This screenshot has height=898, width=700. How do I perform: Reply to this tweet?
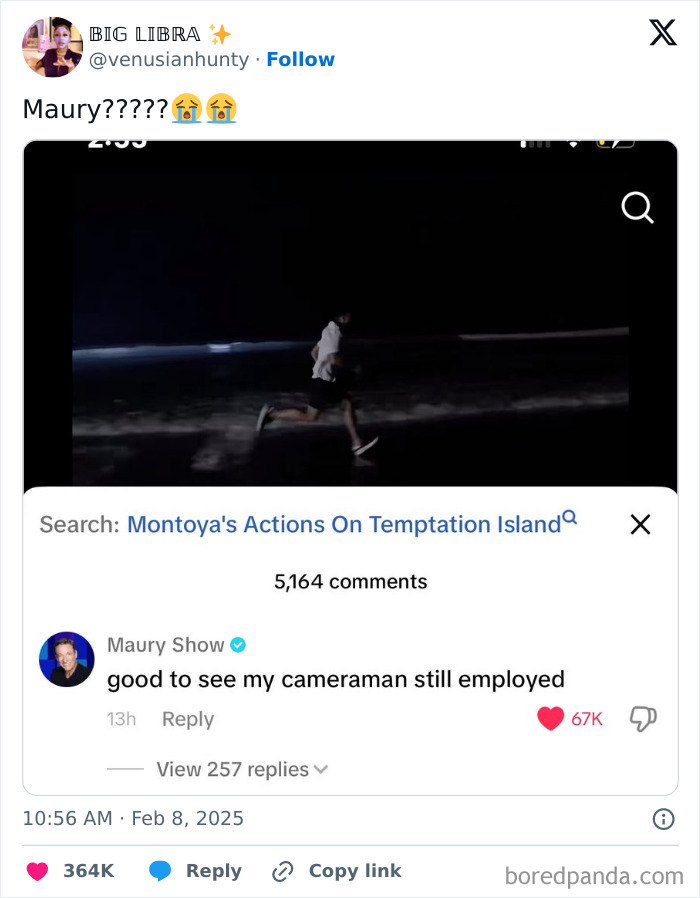coord(196,871)
